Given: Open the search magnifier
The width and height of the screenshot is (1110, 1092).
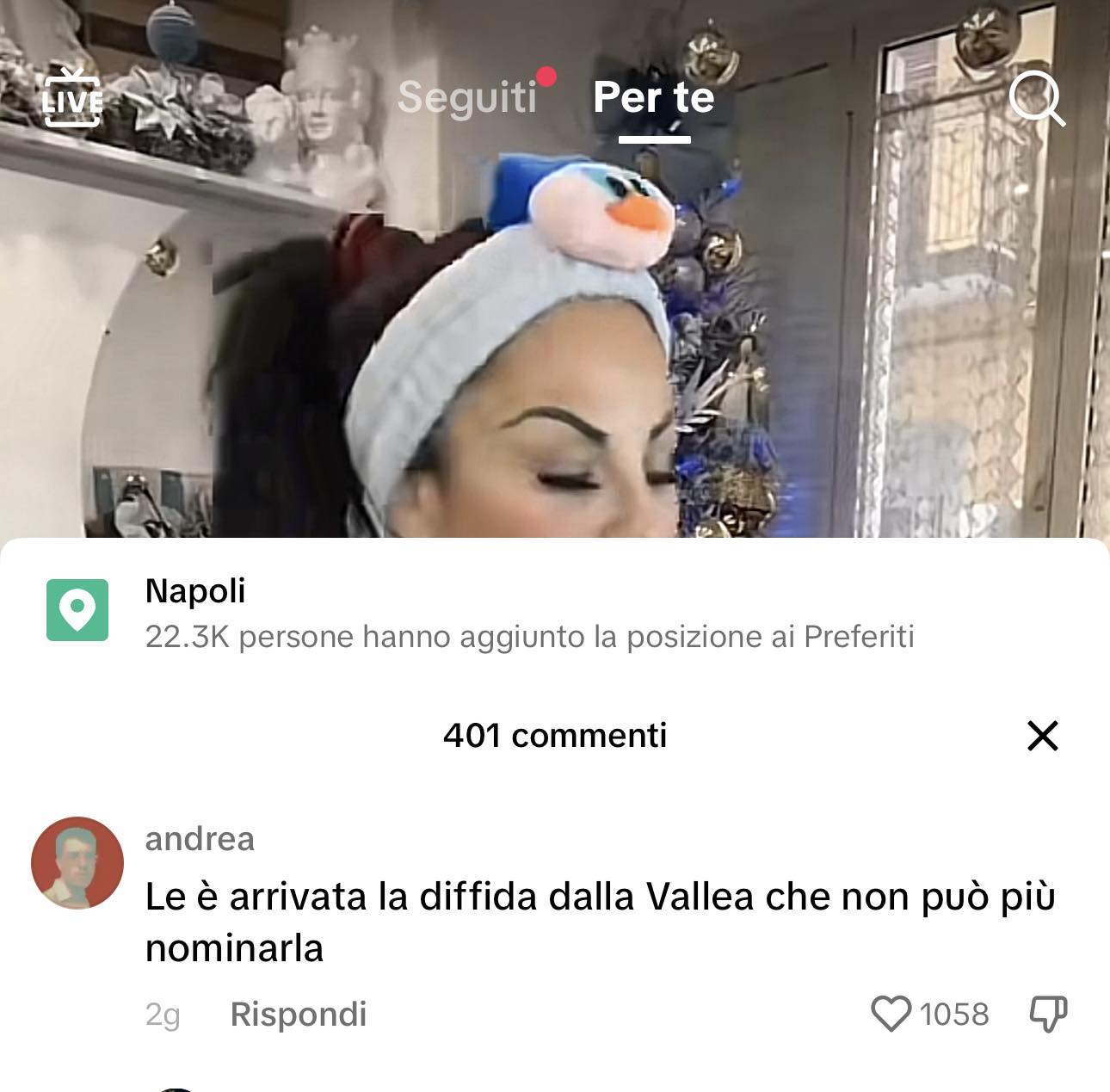Looking at the screenshot, I should click(x=1036, y=100).
